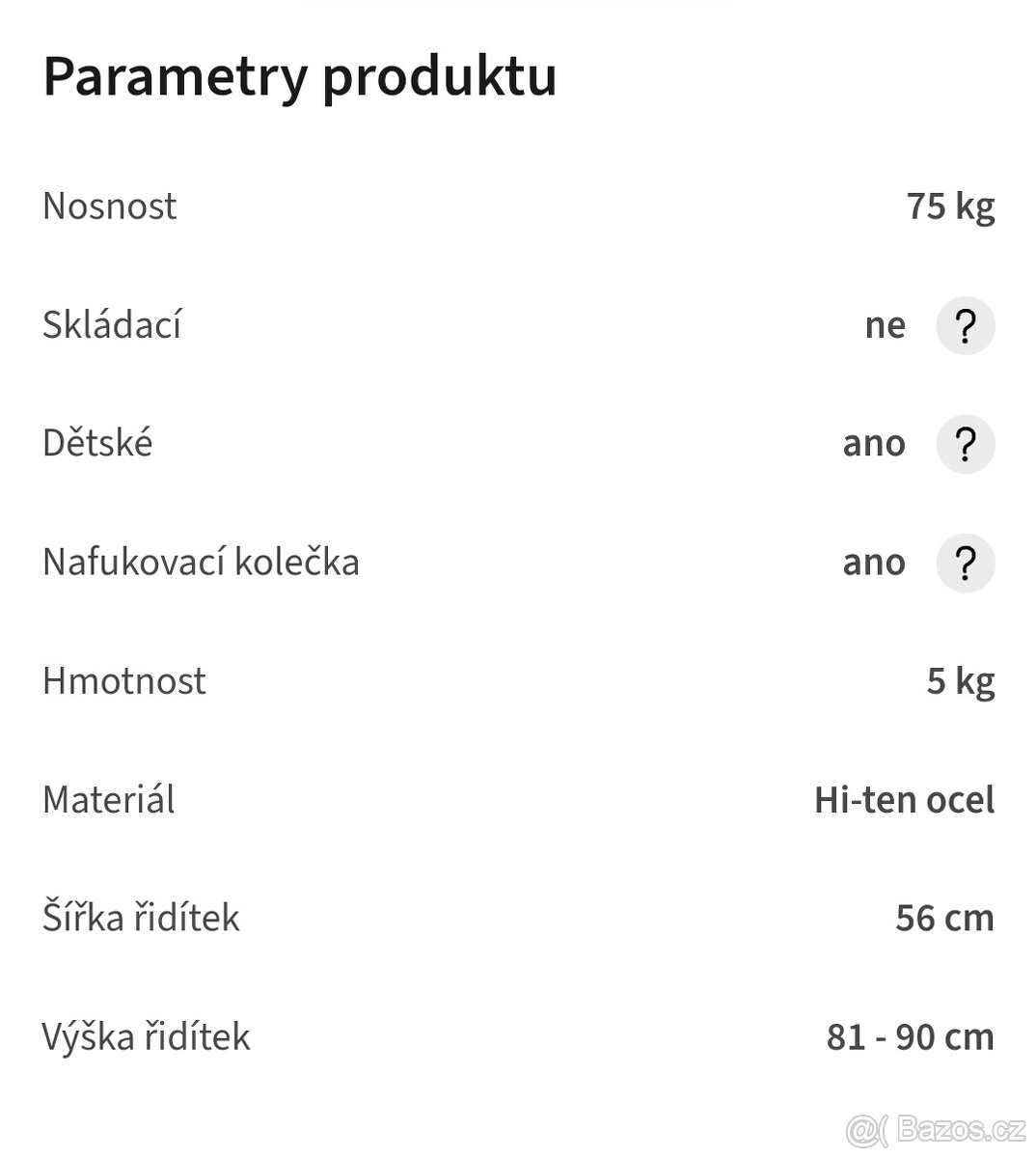
Task: Open tooltip icon beside ano for inflatable wheels
Action: (965, 563)
